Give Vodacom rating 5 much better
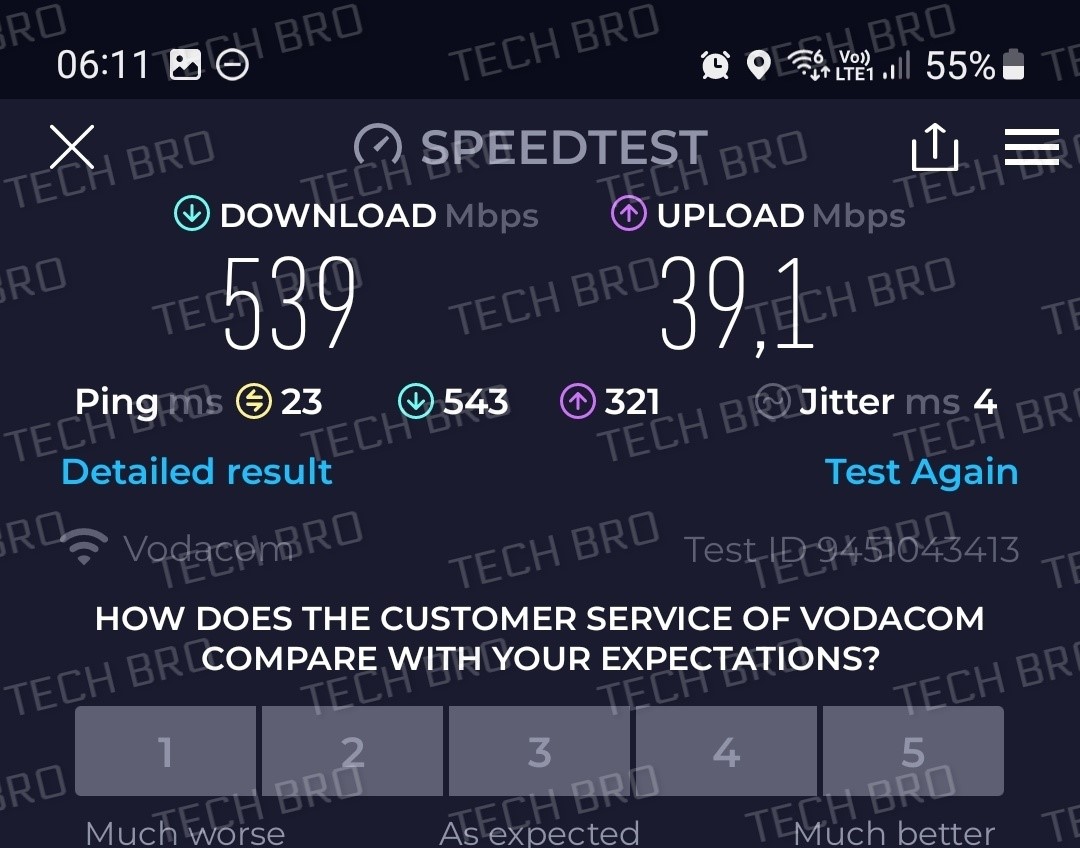 912,751
